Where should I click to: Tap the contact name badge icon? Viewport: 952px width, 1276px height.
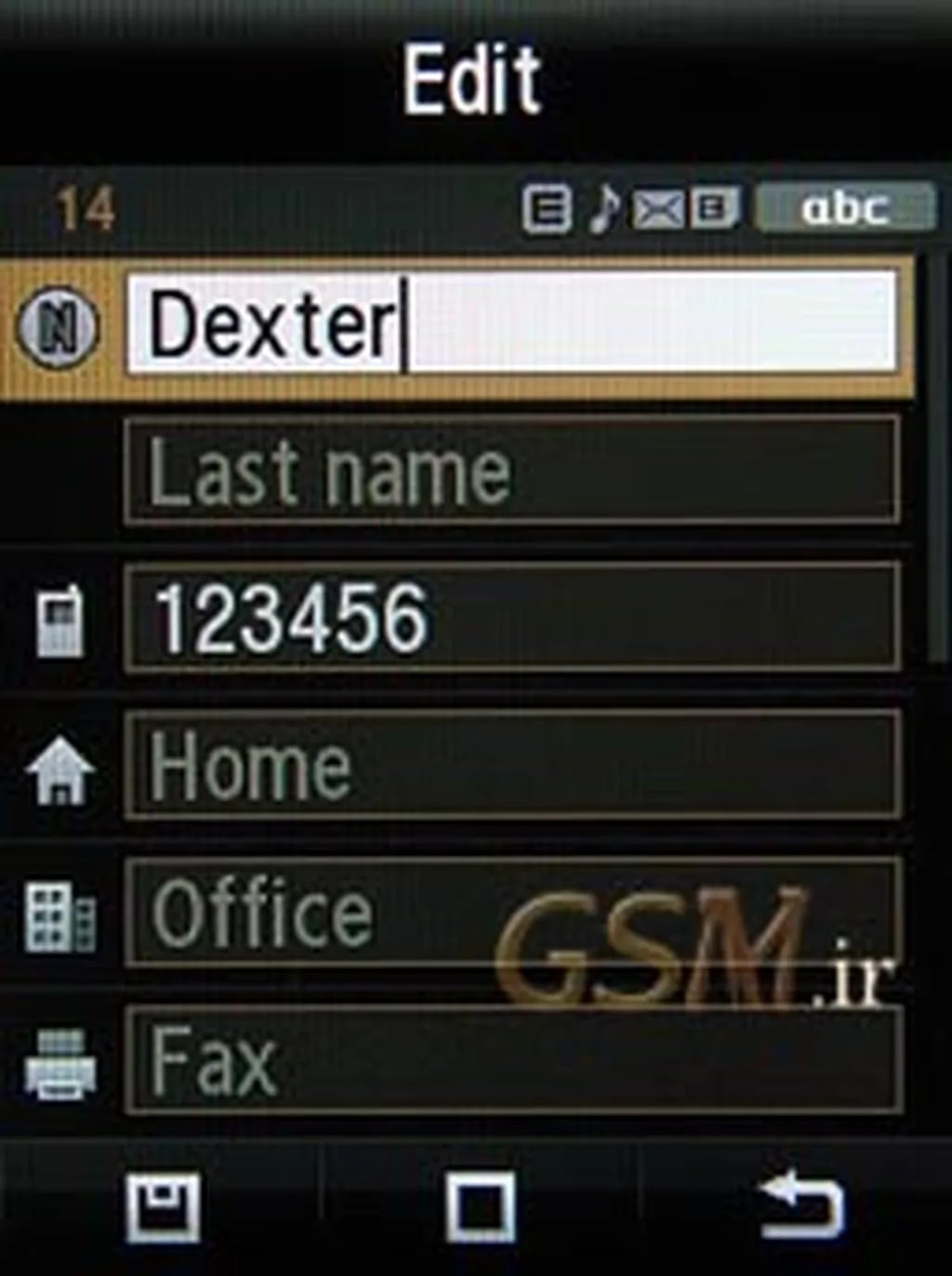[x=58, y=330]
